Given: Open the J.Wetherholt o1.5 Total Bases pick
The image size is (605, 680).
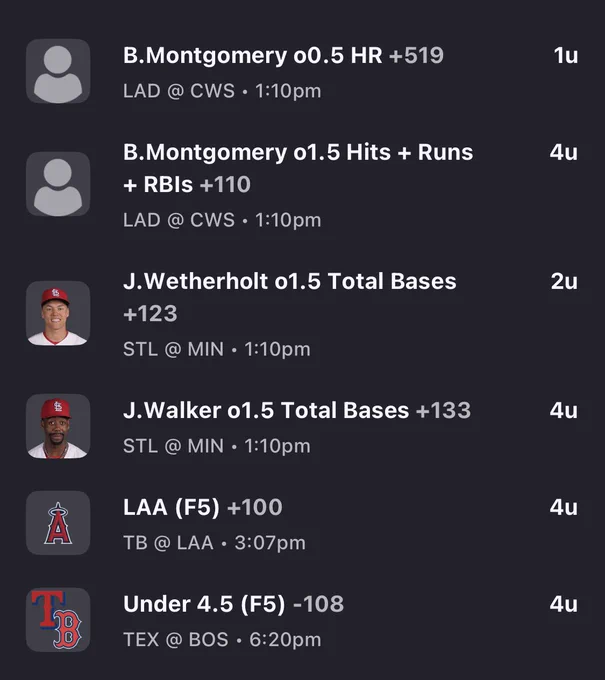Looking at the screenshot, I should 302,314.
